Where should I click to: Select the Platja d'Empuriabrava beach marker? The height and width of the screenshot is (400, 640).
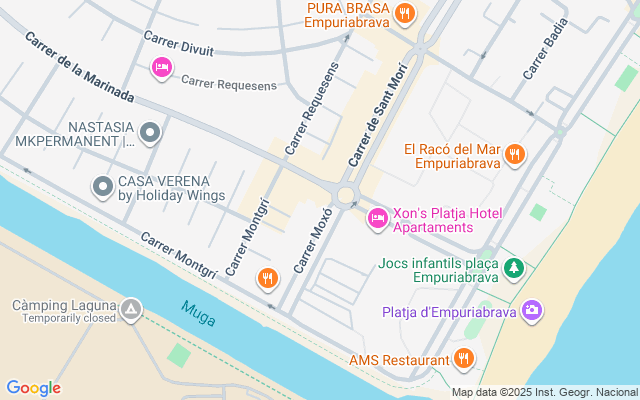coord(532,311)
